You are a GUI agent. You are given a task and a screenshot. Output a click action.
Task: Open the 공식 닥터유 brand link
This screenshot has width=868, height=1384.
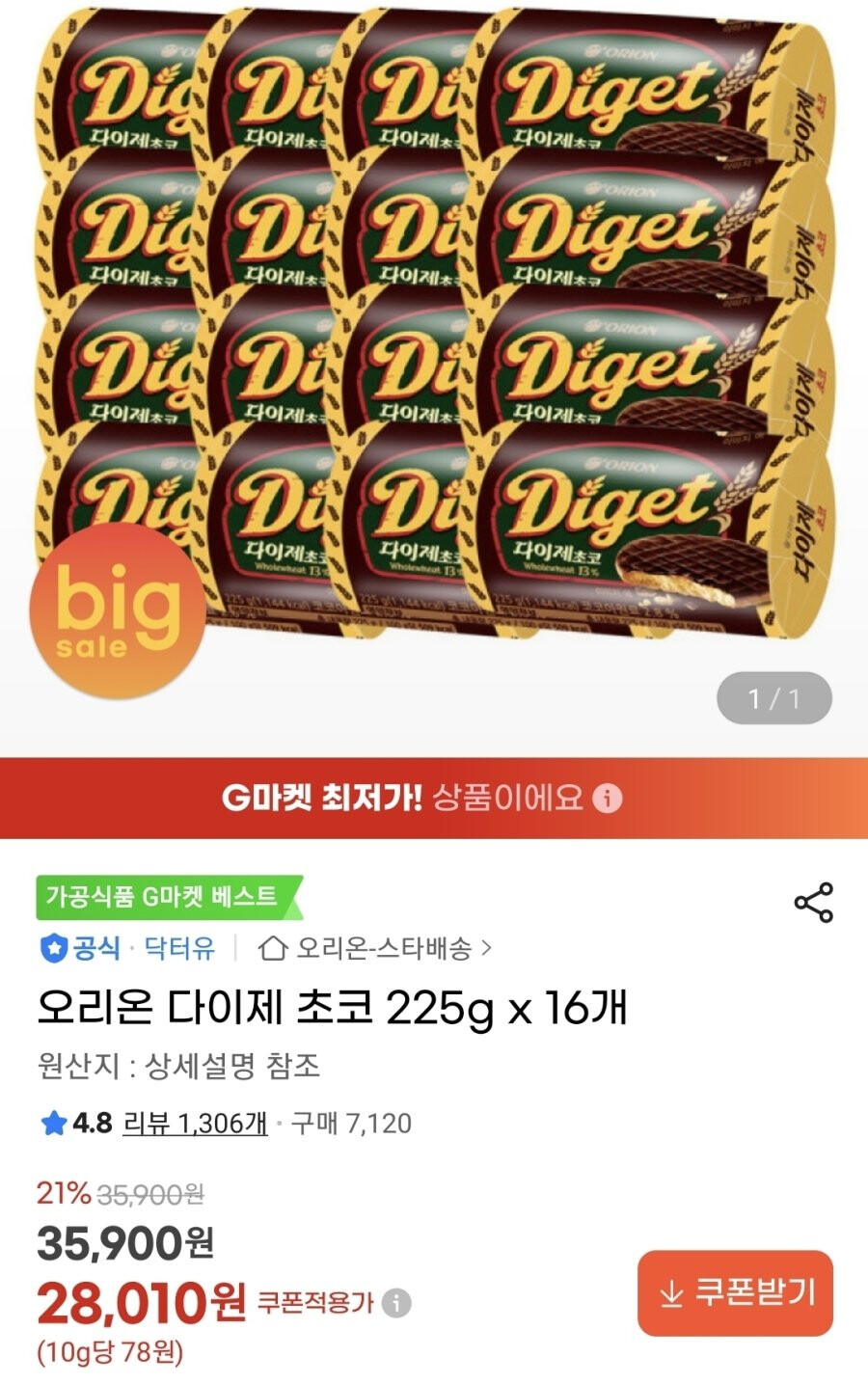pyautogui.click(x=127, y=949)
